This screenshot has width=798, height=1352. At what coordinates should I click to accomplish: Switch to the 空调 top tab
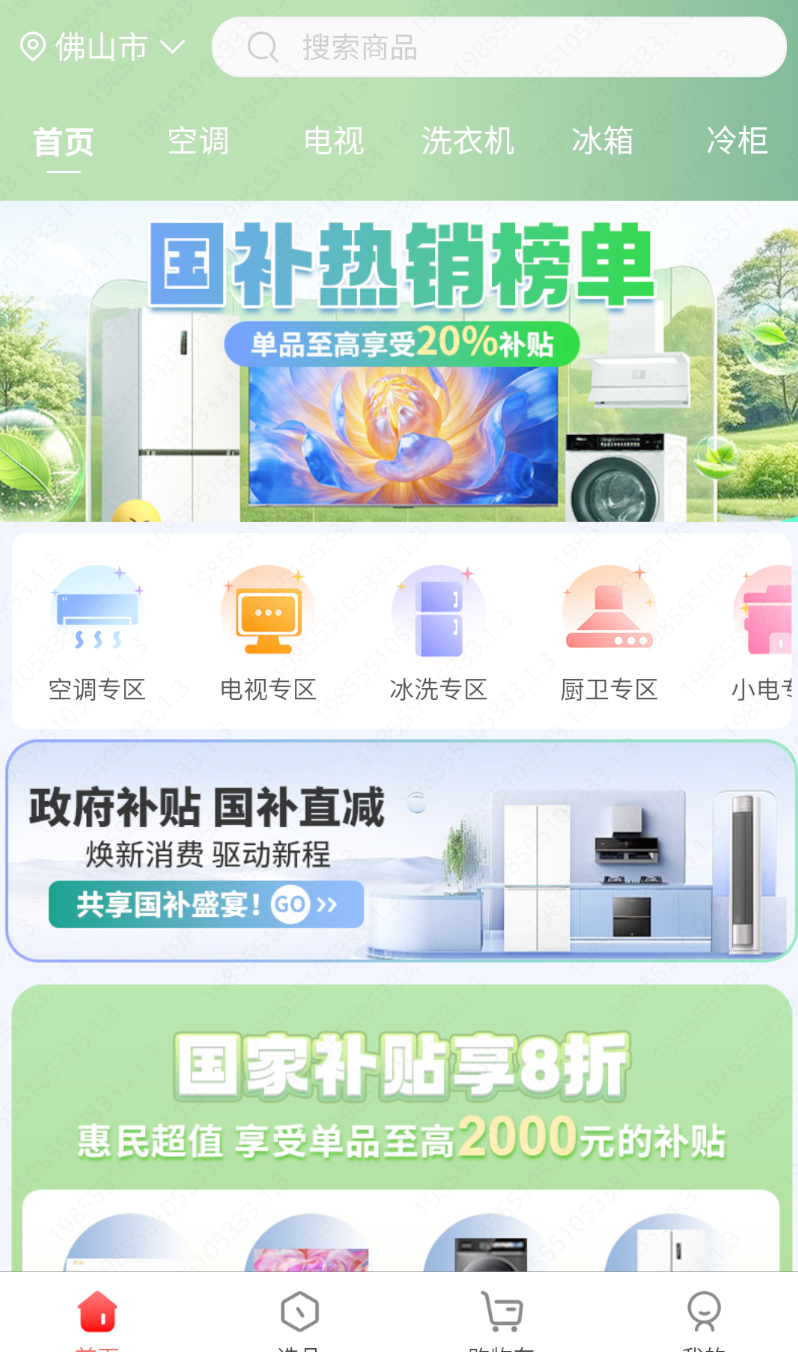coord(198,141)
